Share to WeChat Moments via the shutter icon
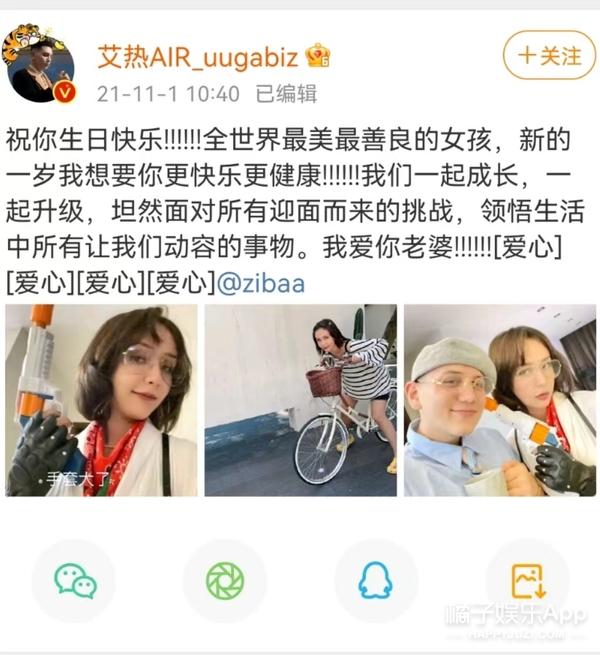Image resolution: width=600 pixels, height=655 pixels. (225, 581)
